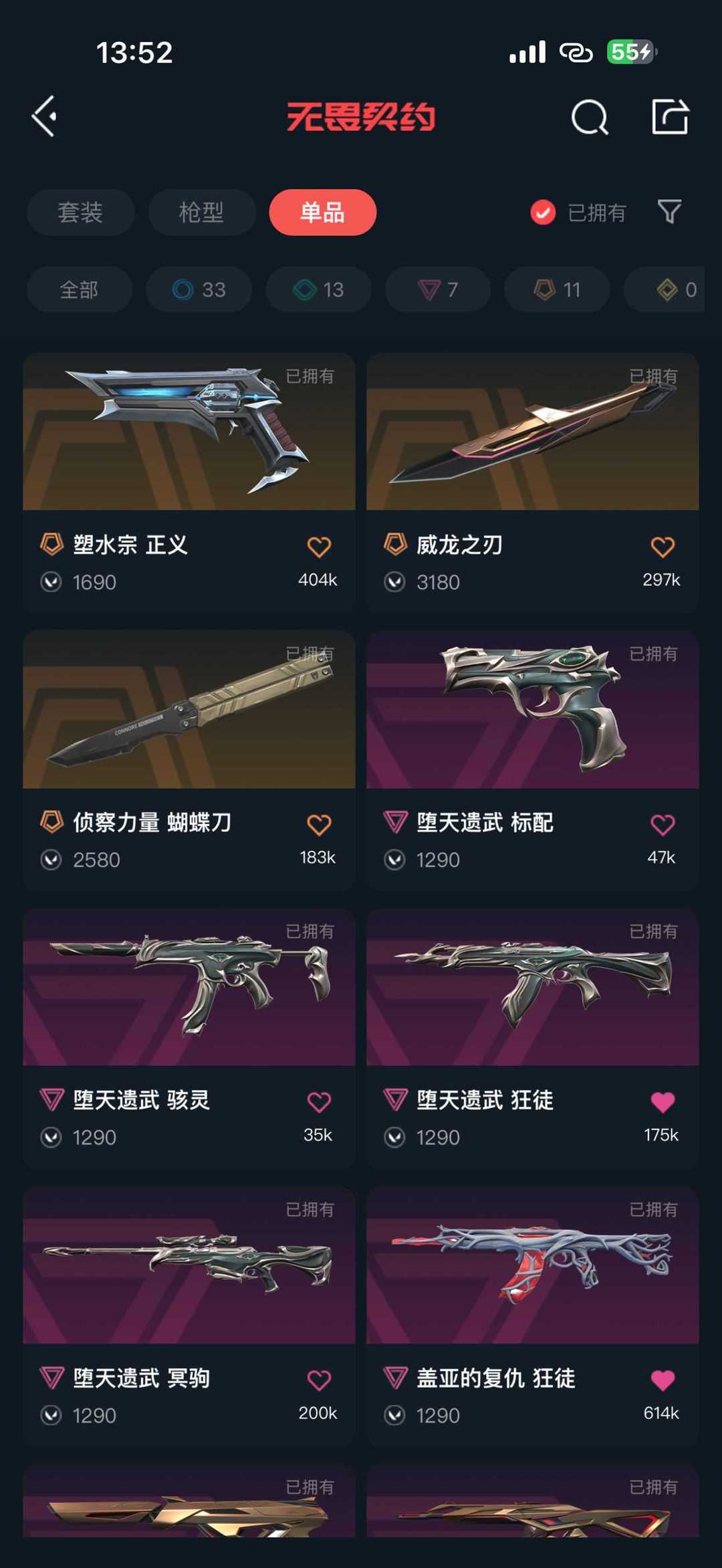The width and height of the screenshot is (722, 1568).
Task: Share this page via the share icon
Action: pos(670,117)
